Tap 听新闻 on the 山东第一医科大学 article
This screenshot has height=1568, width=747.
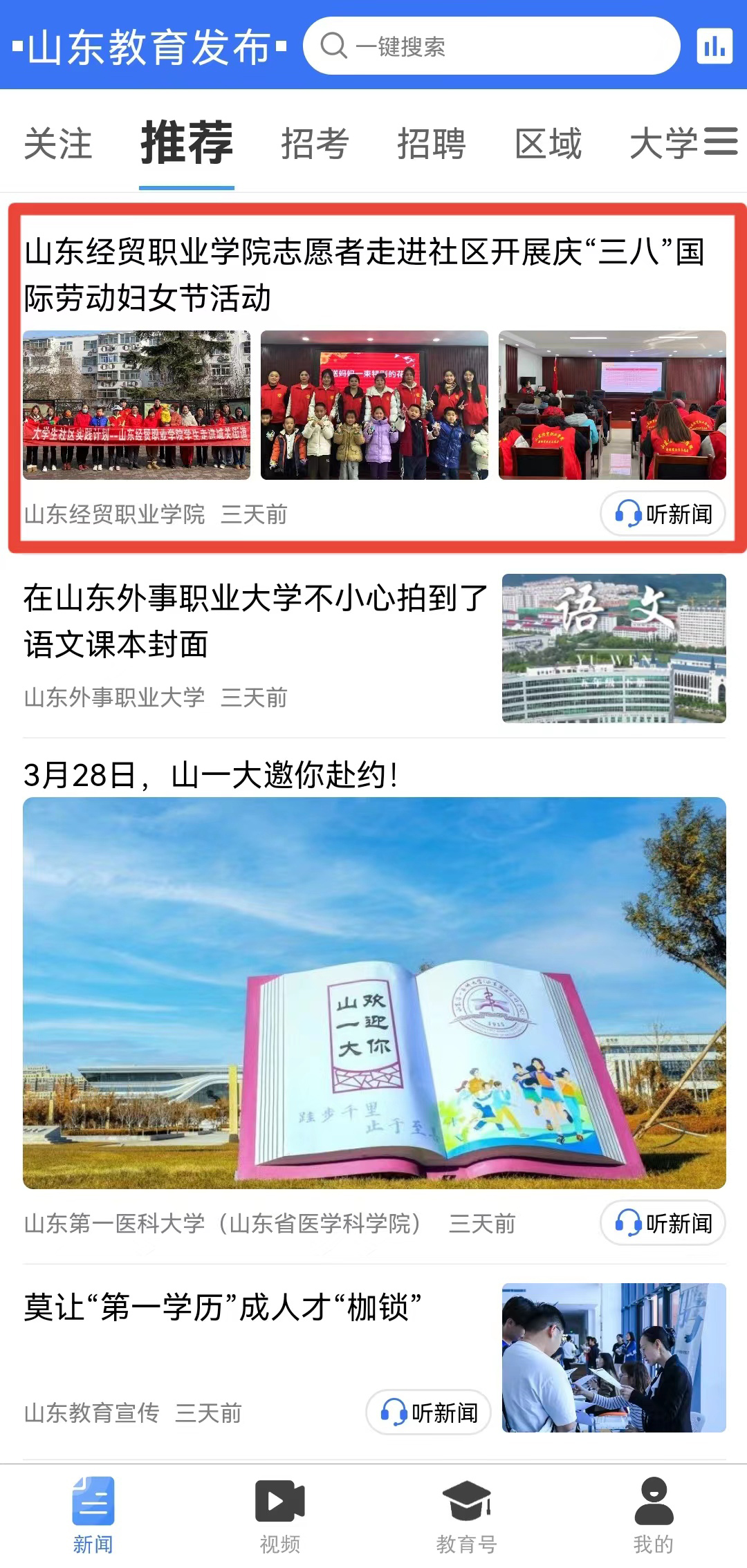coord(663,1224)
